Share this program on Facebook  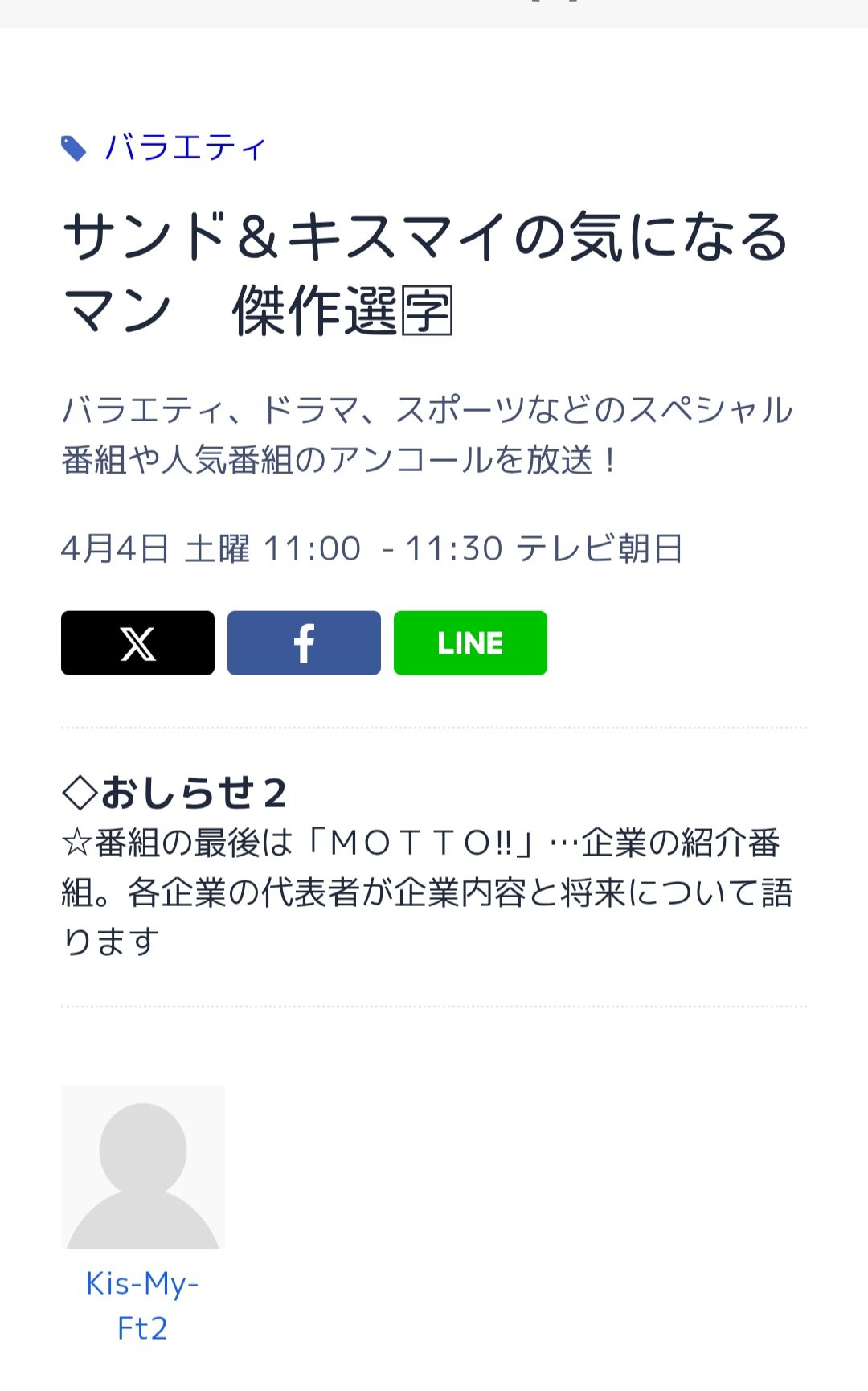click(304, 643)
